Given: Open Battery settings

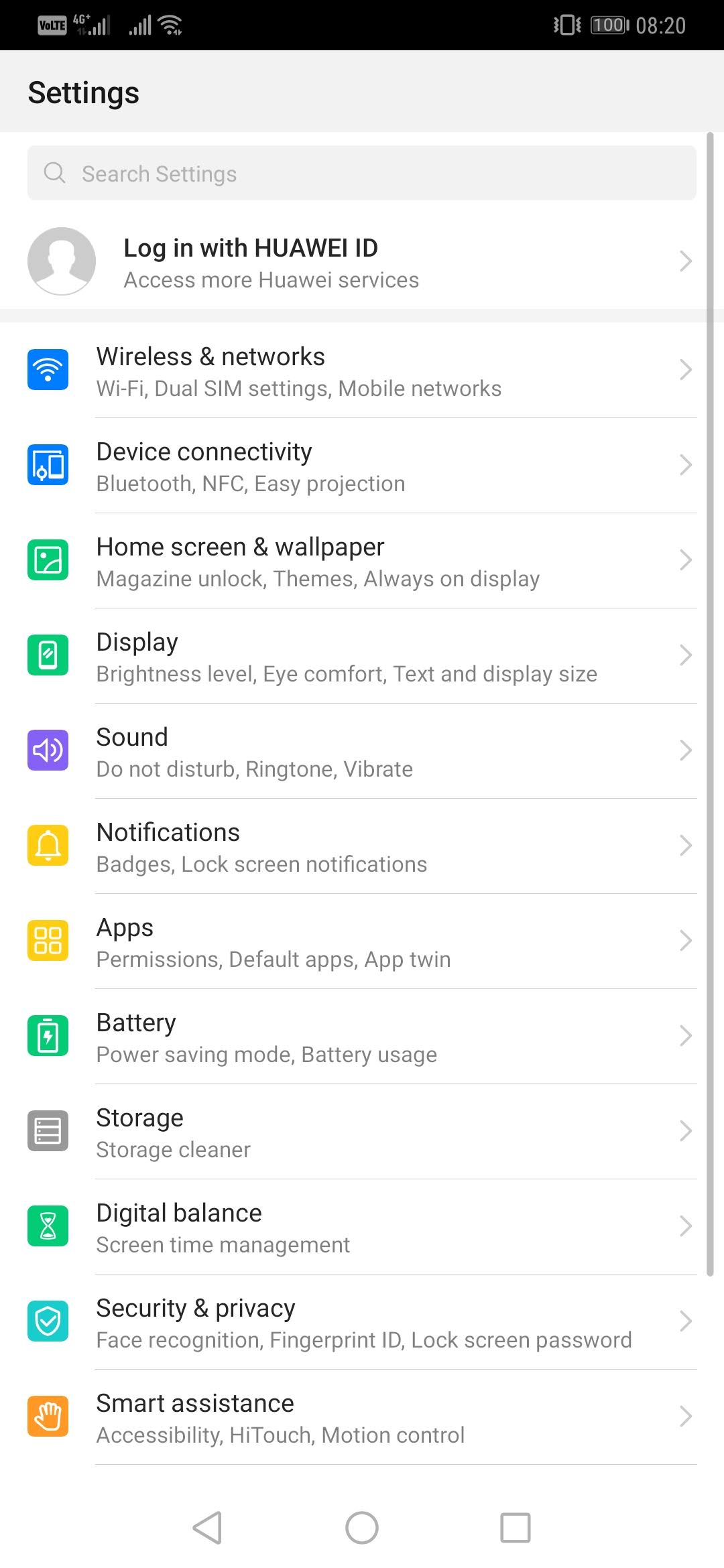Looking at the screenshot, I should [362, 1037].
